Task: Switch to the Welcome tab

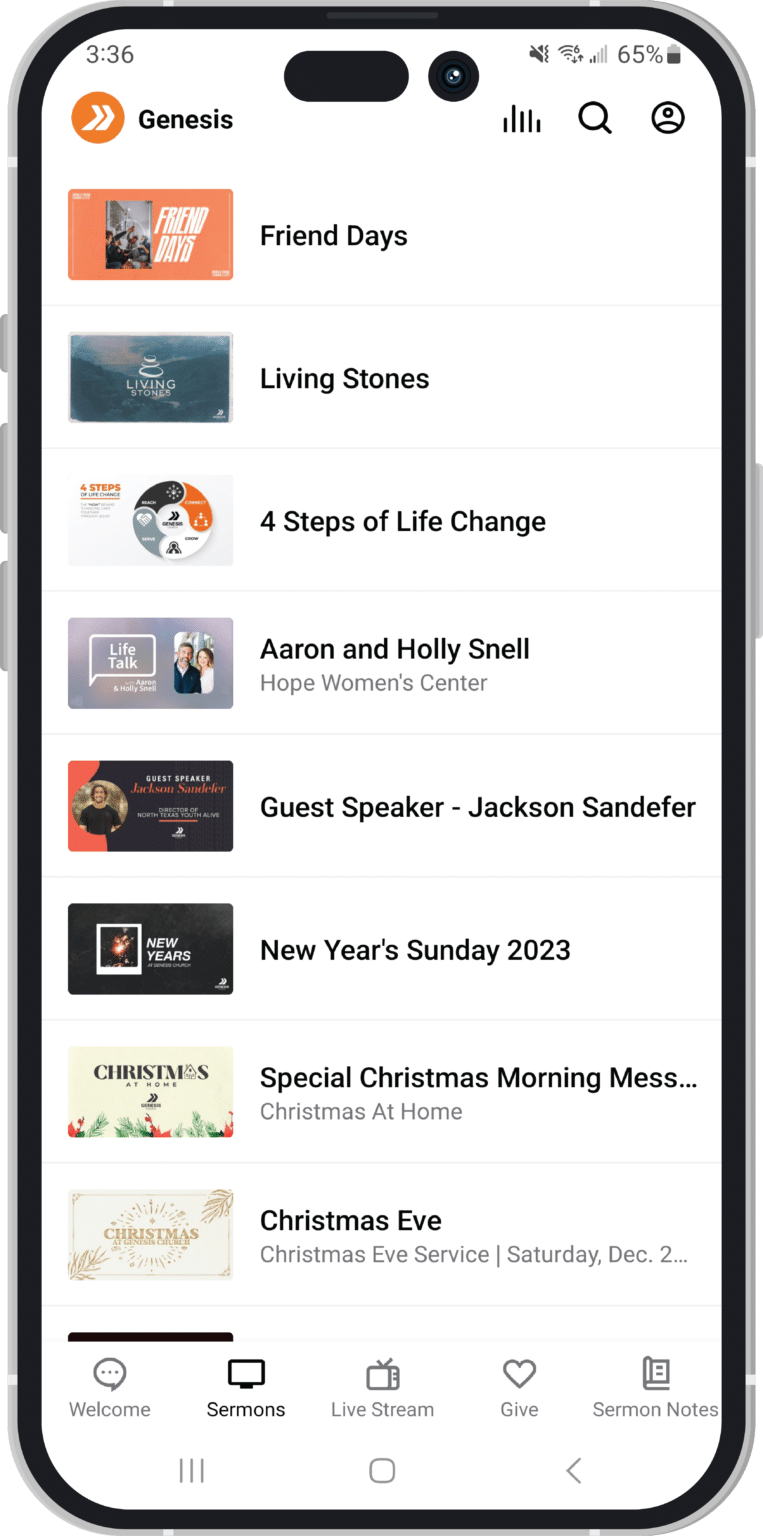Action: 110,1388
